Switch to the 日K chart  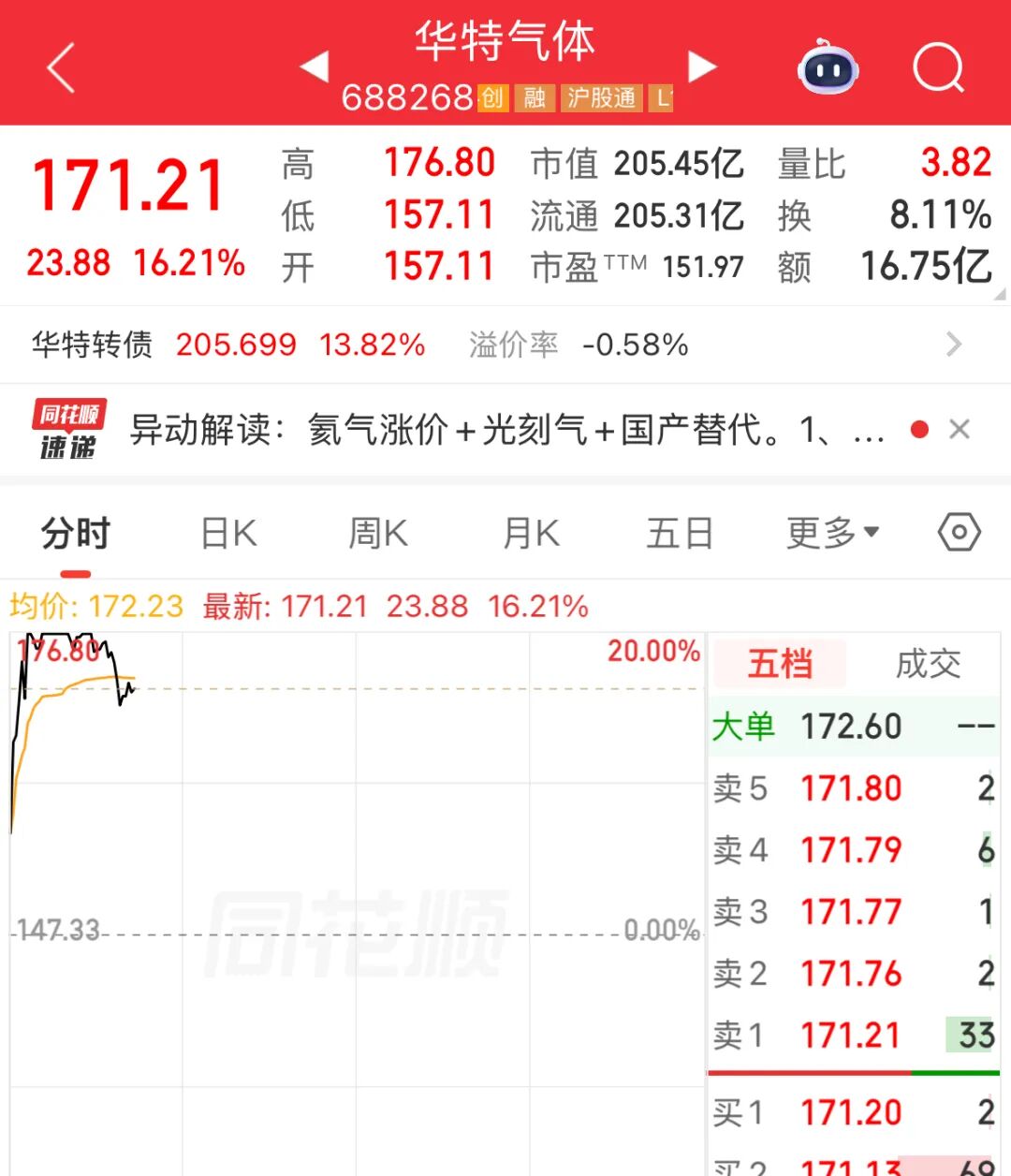228,535
